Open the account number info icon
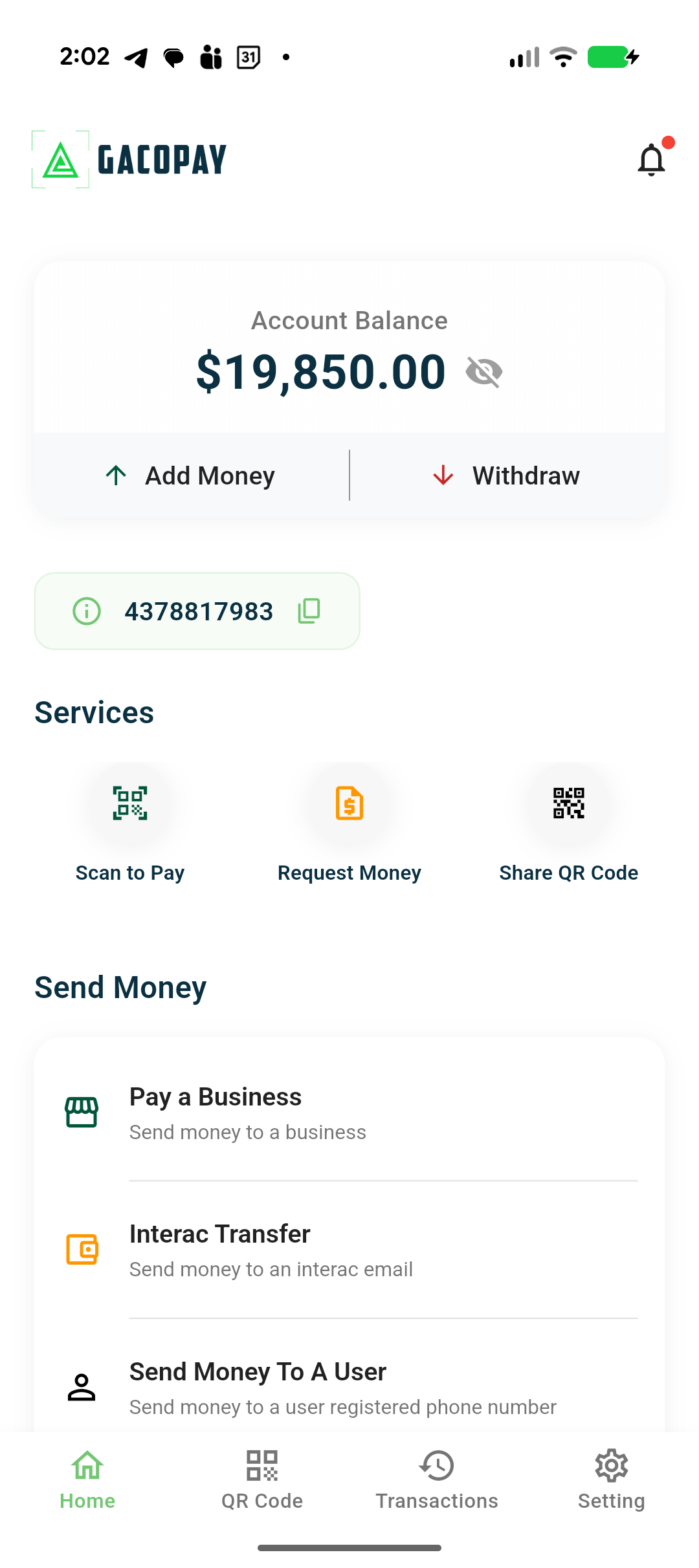Viewport: 699px width, 1568px height. (x=87, y=611)
